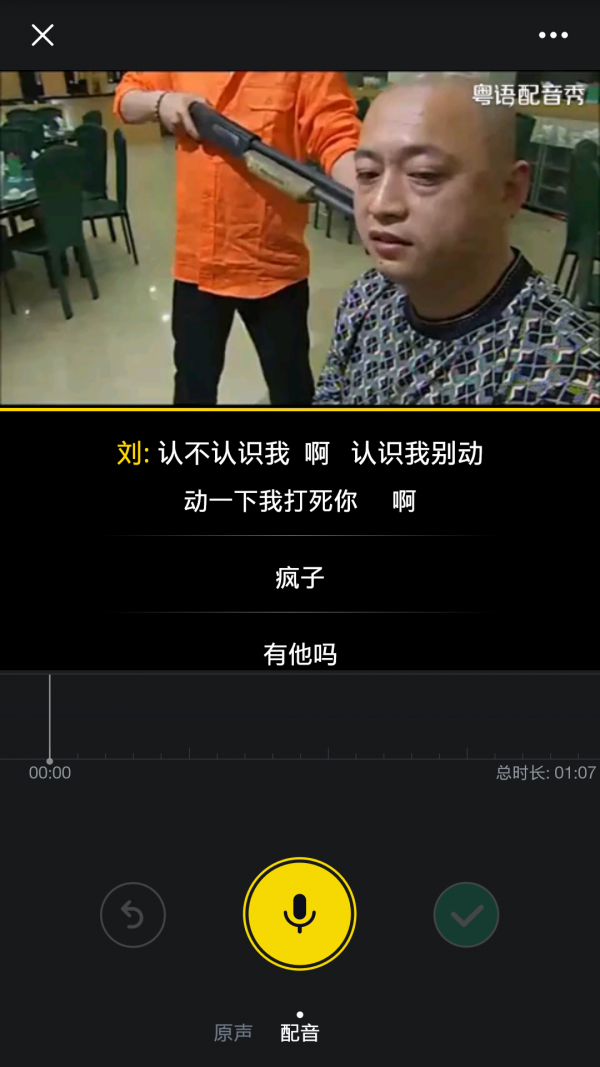Select the subtitle line 疯子

pos(300,578)
